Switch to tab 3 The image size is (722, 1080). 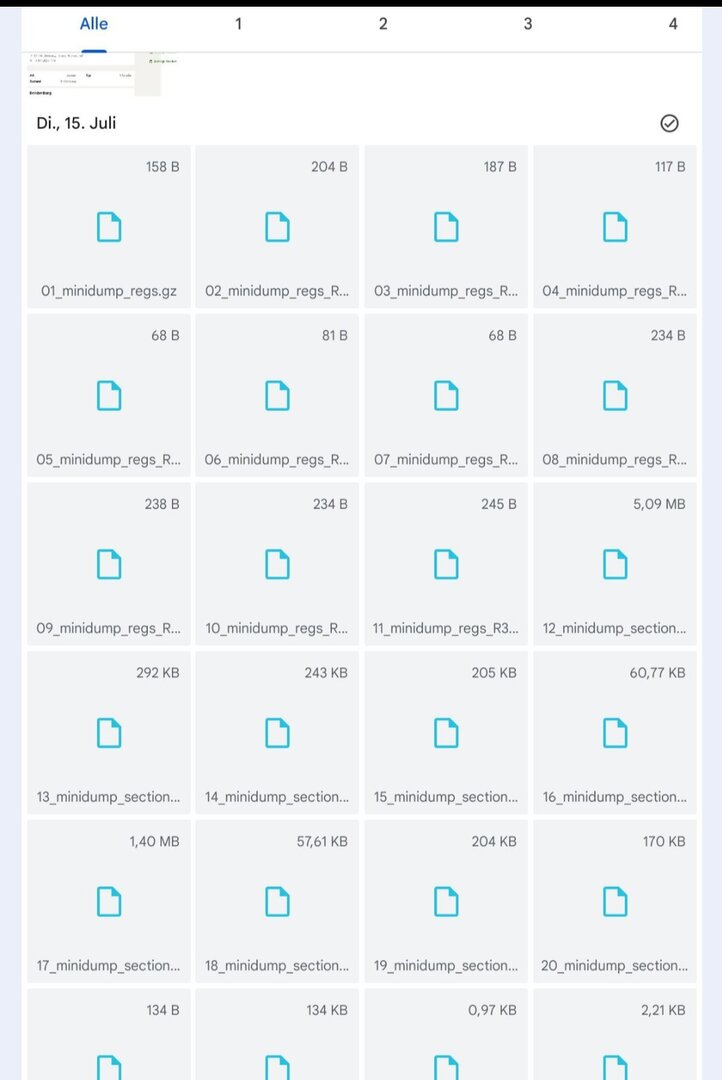coord(528,24)
